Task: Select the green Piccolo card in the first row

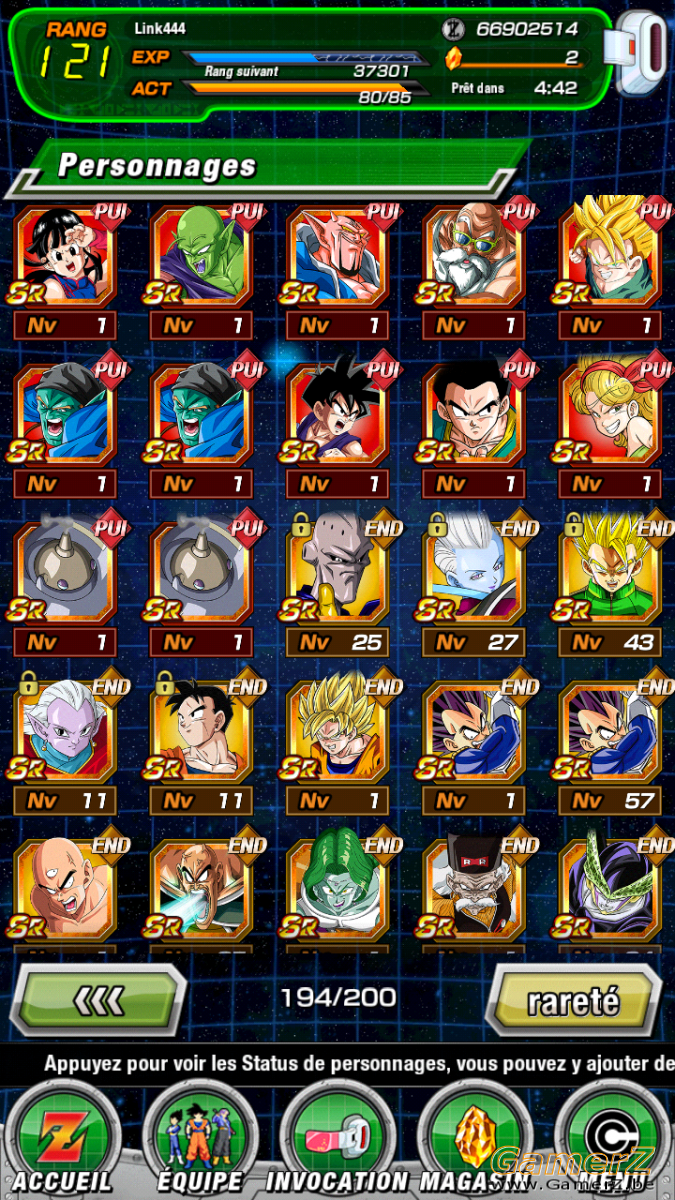Action: (201, 255)
